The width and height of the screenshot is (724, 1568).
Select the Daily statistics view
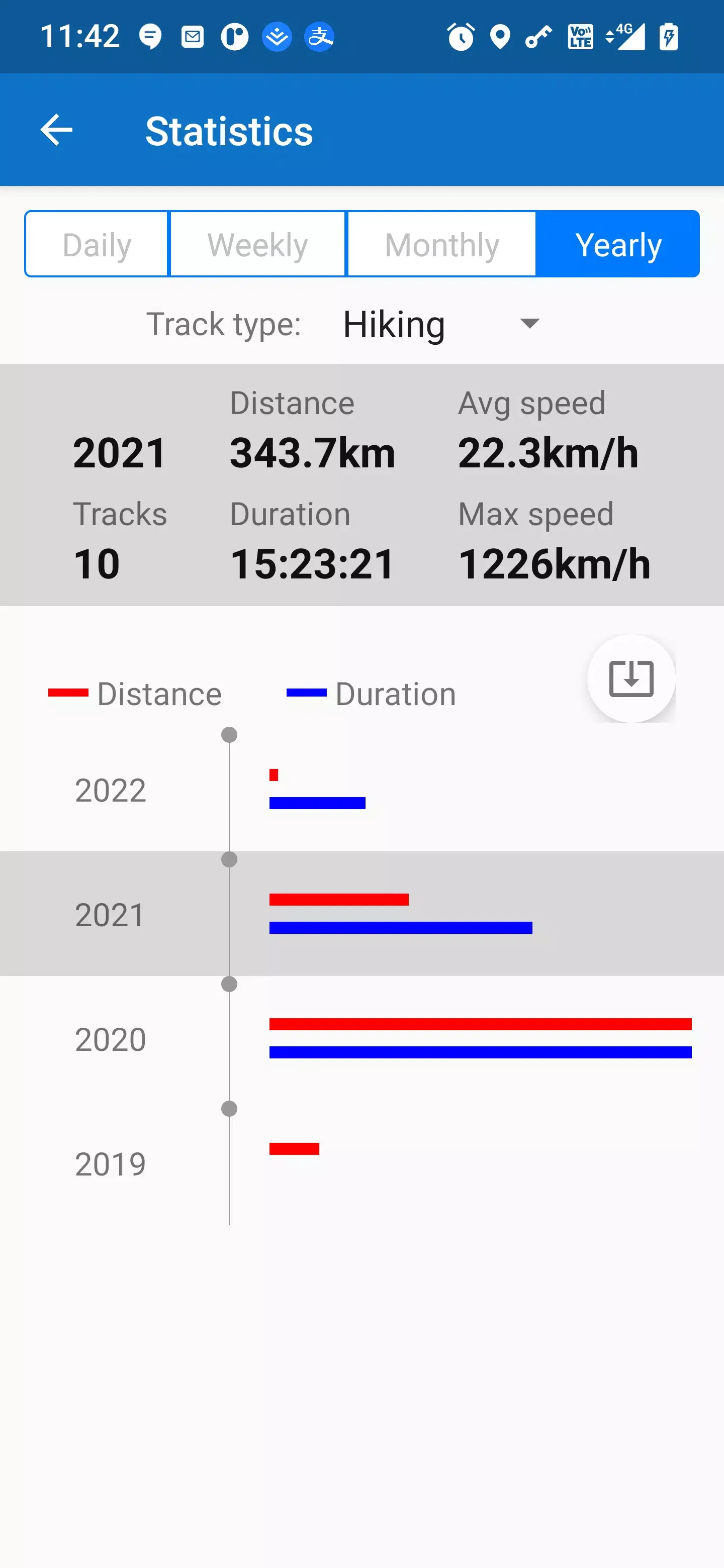96,243
